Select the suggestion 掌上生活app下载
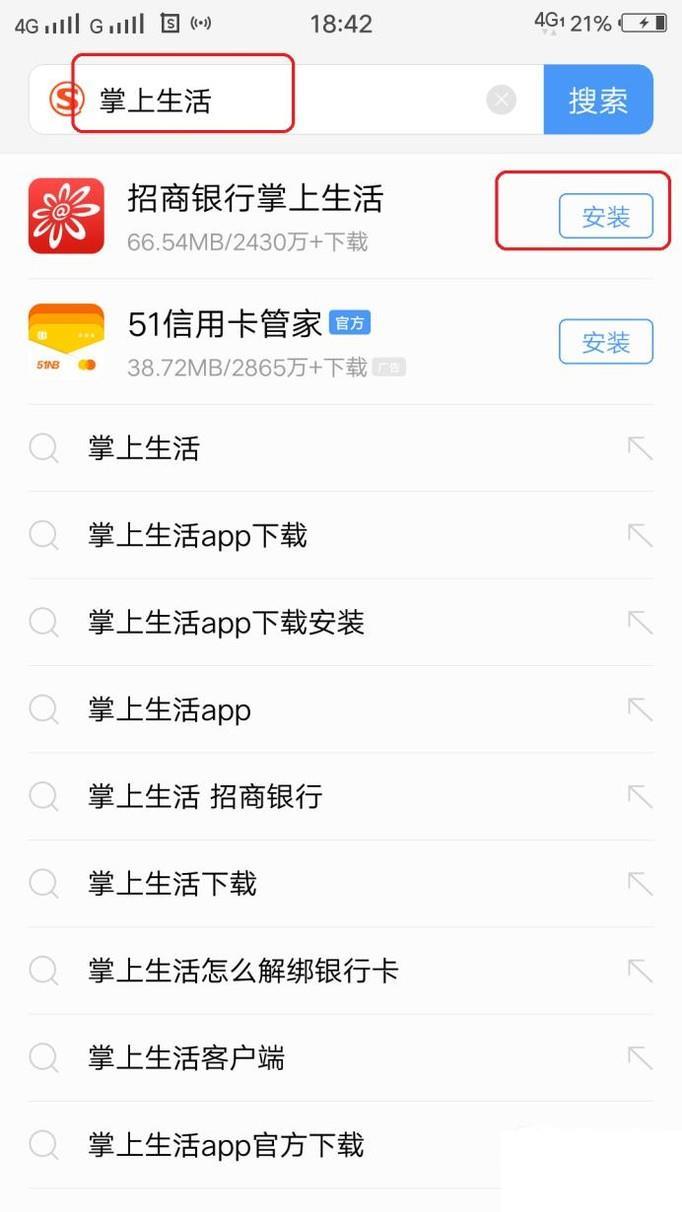Viewport: 682px width, 1212px height. pyautogui.click(x=341, y=536)
